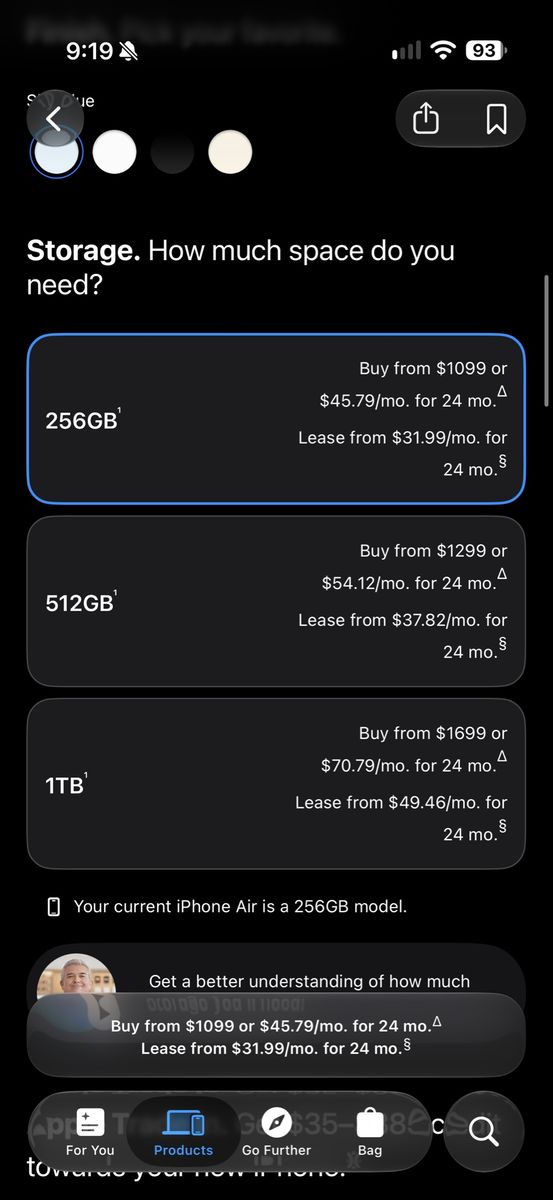This screenshot has width=553, height=1200.
Task: Save this product with the bookmark icon
Action: 496,119
